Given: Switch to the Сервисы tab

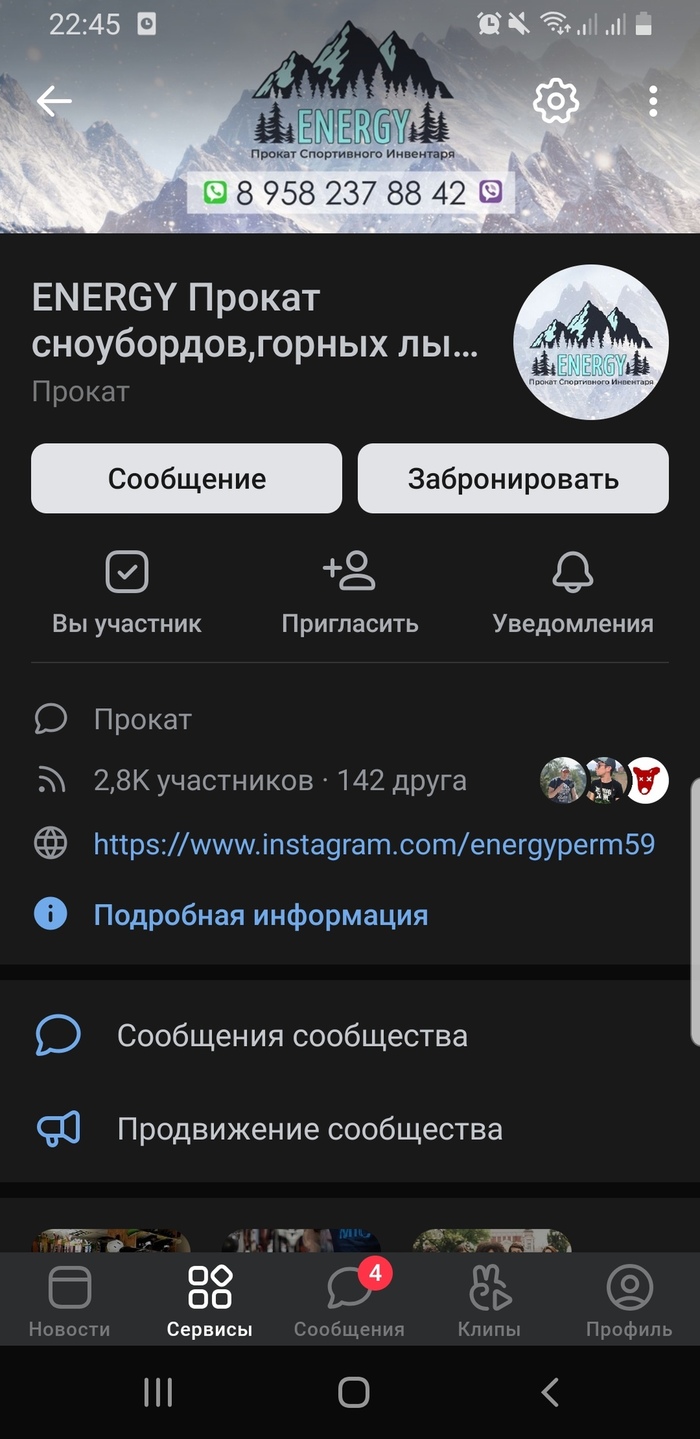Looking at the screenshot, I should pos(210,1299).
